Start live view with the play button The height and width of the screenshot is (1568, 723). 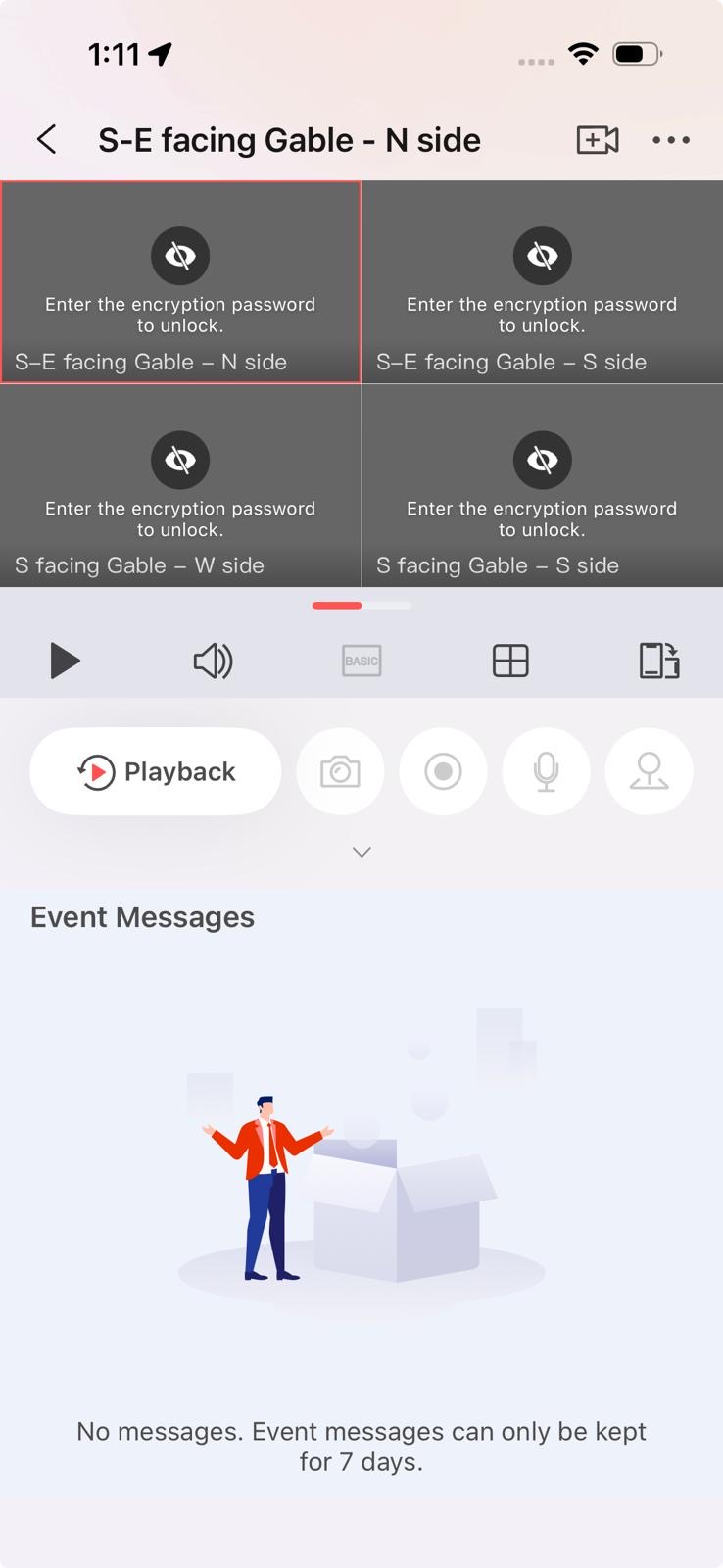(x=65, y=661)
